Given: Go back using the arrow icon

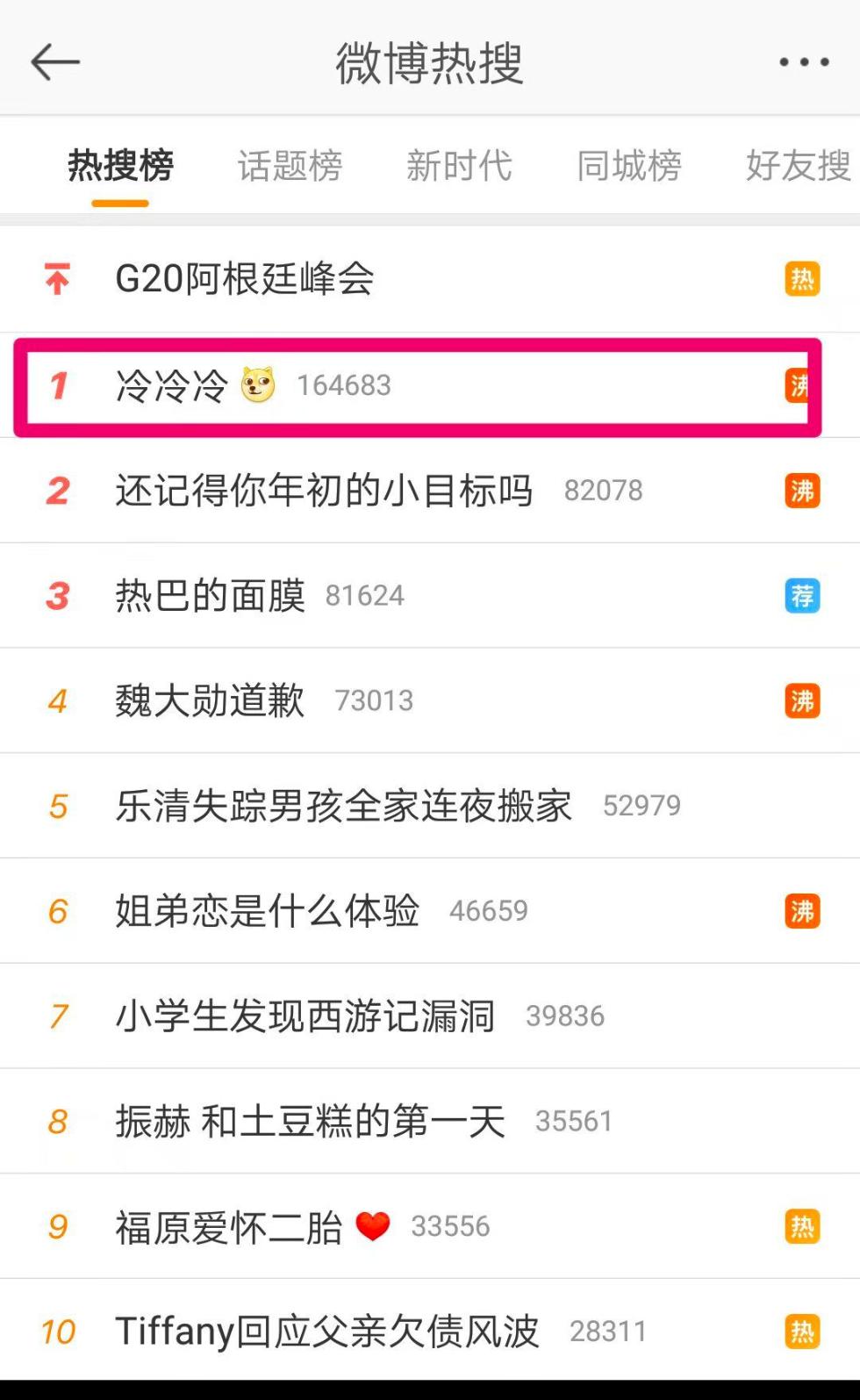Looking at the screenshot, I should coord(55,62).
